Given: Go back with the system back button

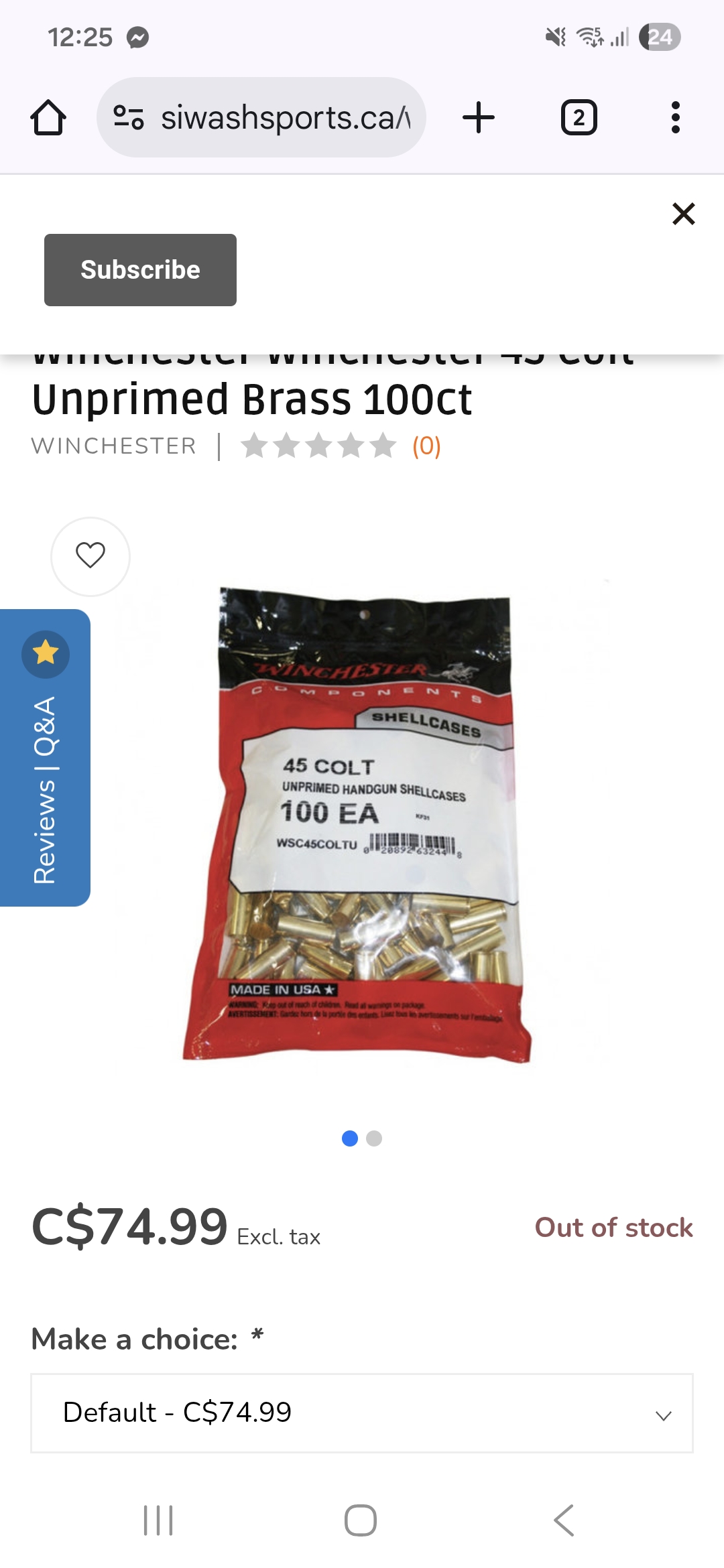Looking at the screenshot, I should coord(564,1520).
